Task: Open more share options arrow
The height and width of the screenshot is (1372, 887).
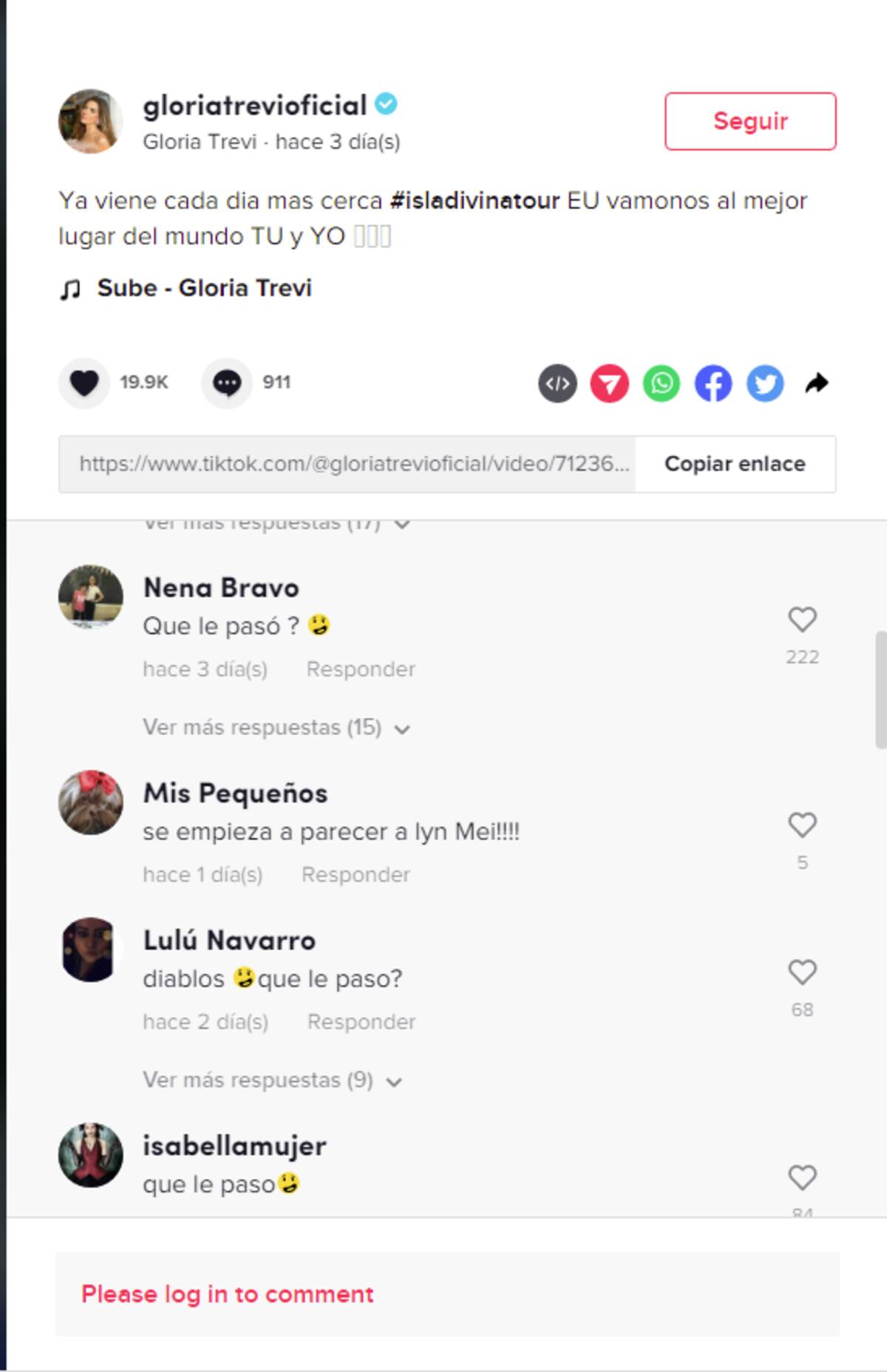Action: point(816,383)
